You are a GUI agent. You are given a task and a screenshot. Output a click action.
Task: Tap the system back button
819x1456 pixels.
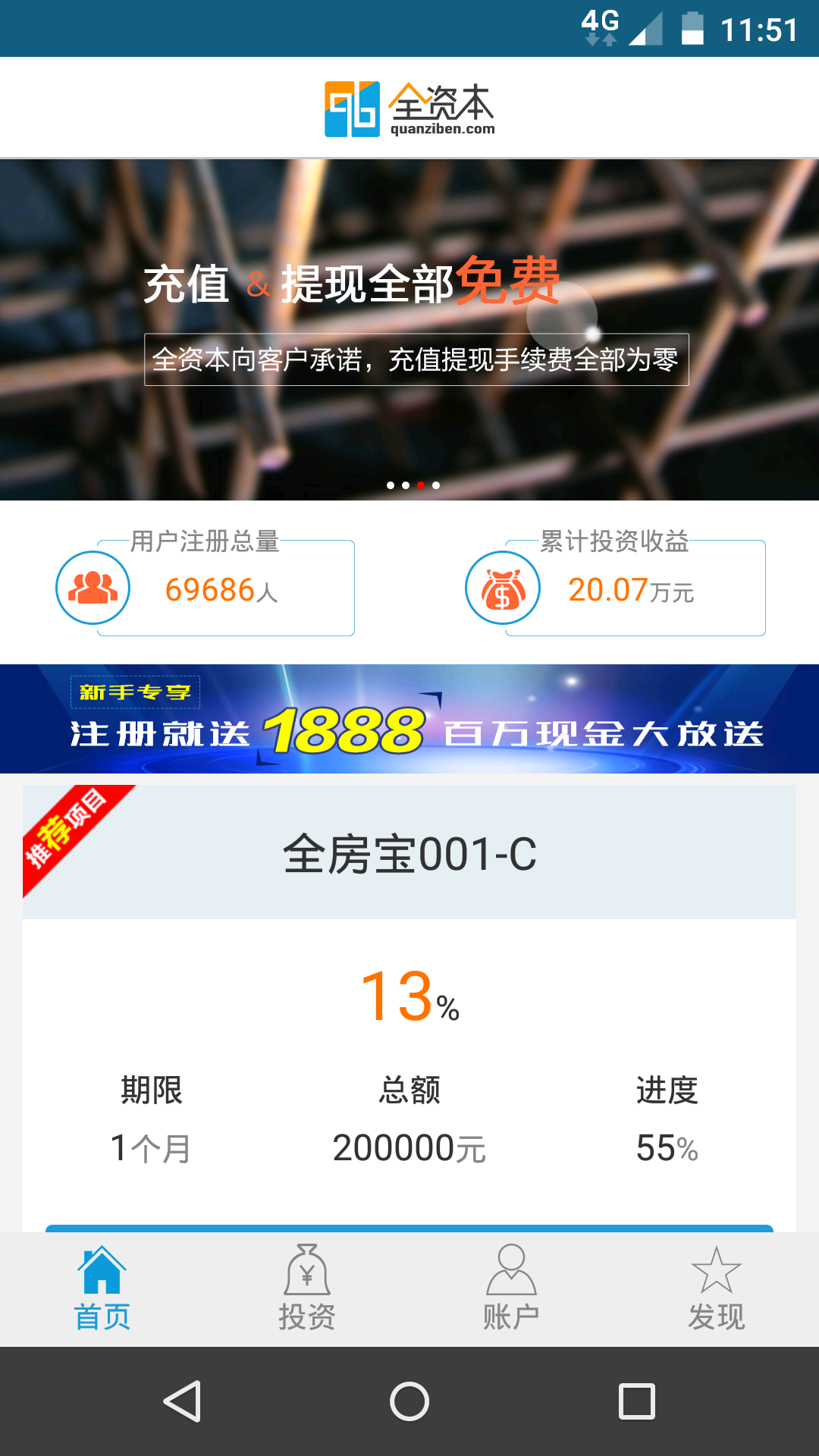pyautogui.click(x=183, y=1401)
